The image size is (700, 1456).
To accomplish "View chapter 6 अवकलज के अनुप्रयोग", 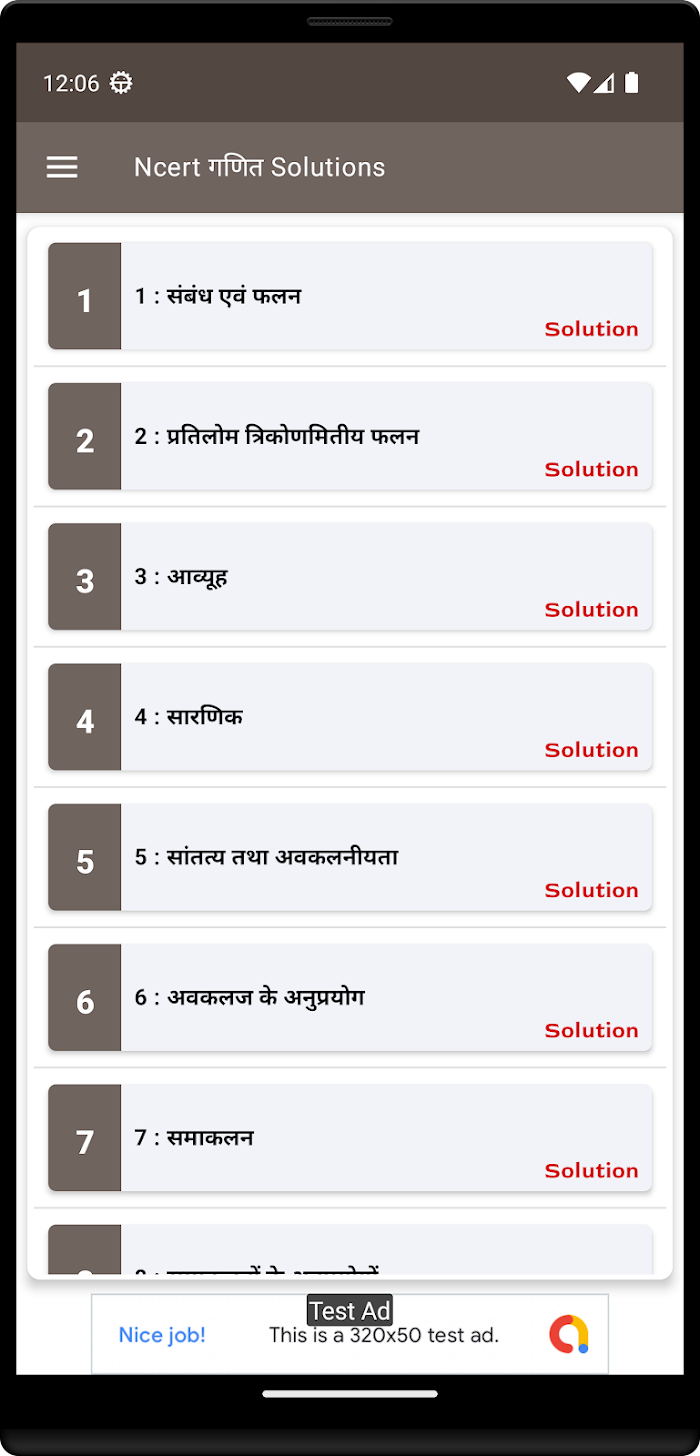I will (x=350, y=997).
